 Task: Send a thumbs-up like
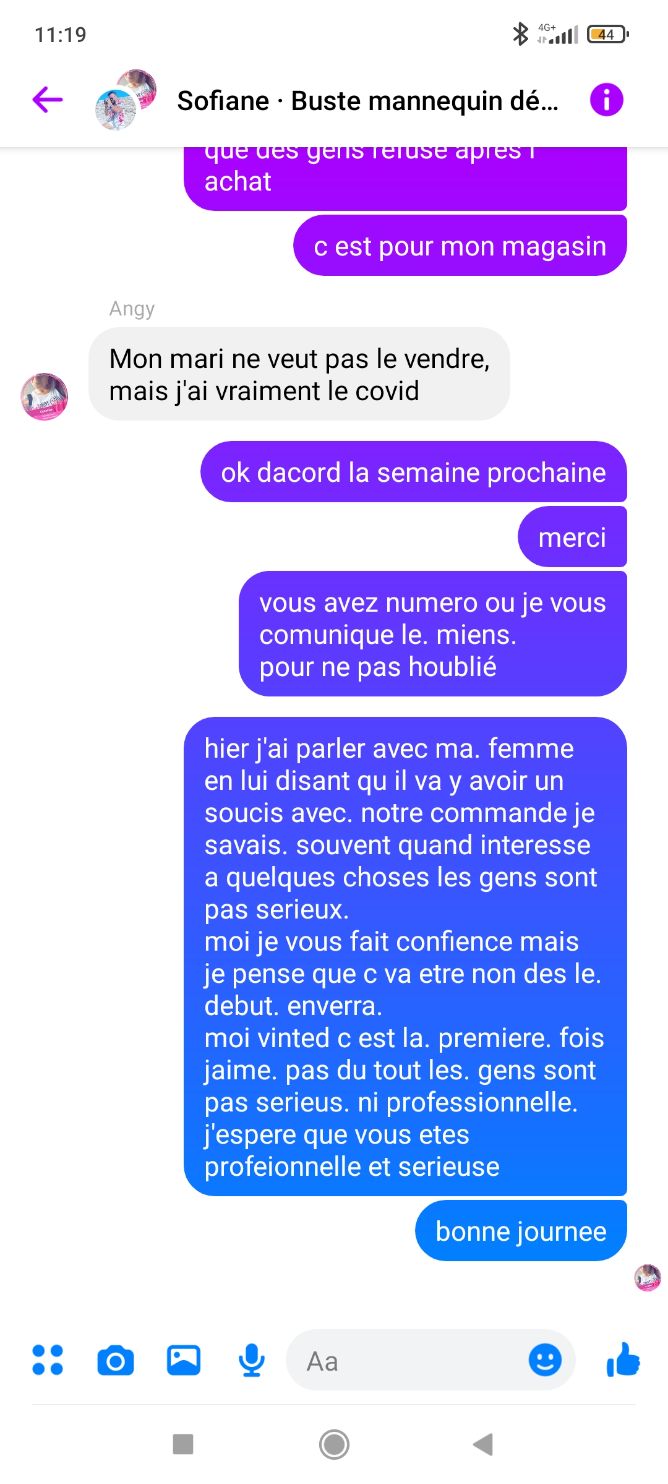click(x=623, y=1360)
